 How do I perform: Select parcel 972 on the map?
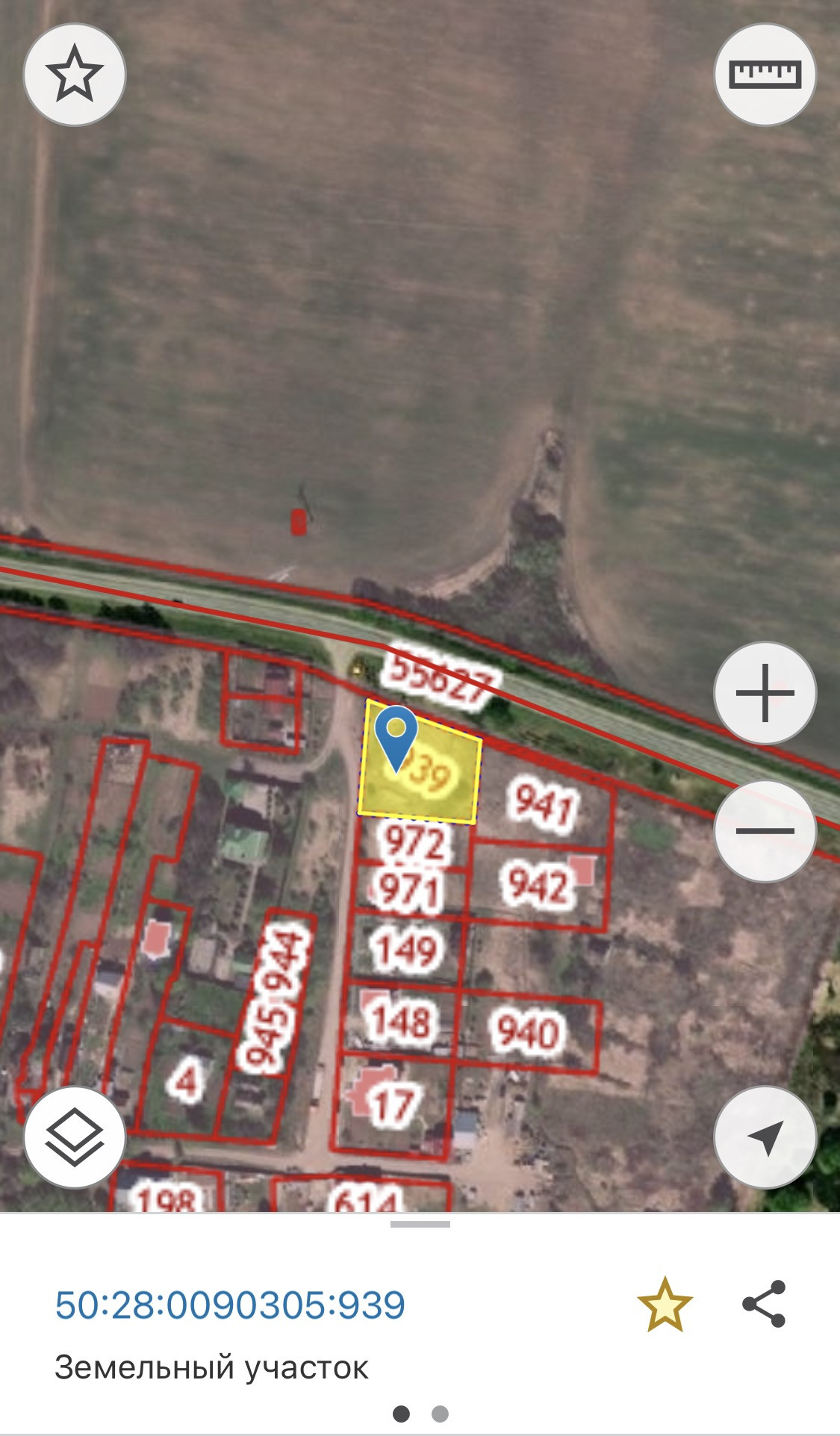[x=414, y=843]
